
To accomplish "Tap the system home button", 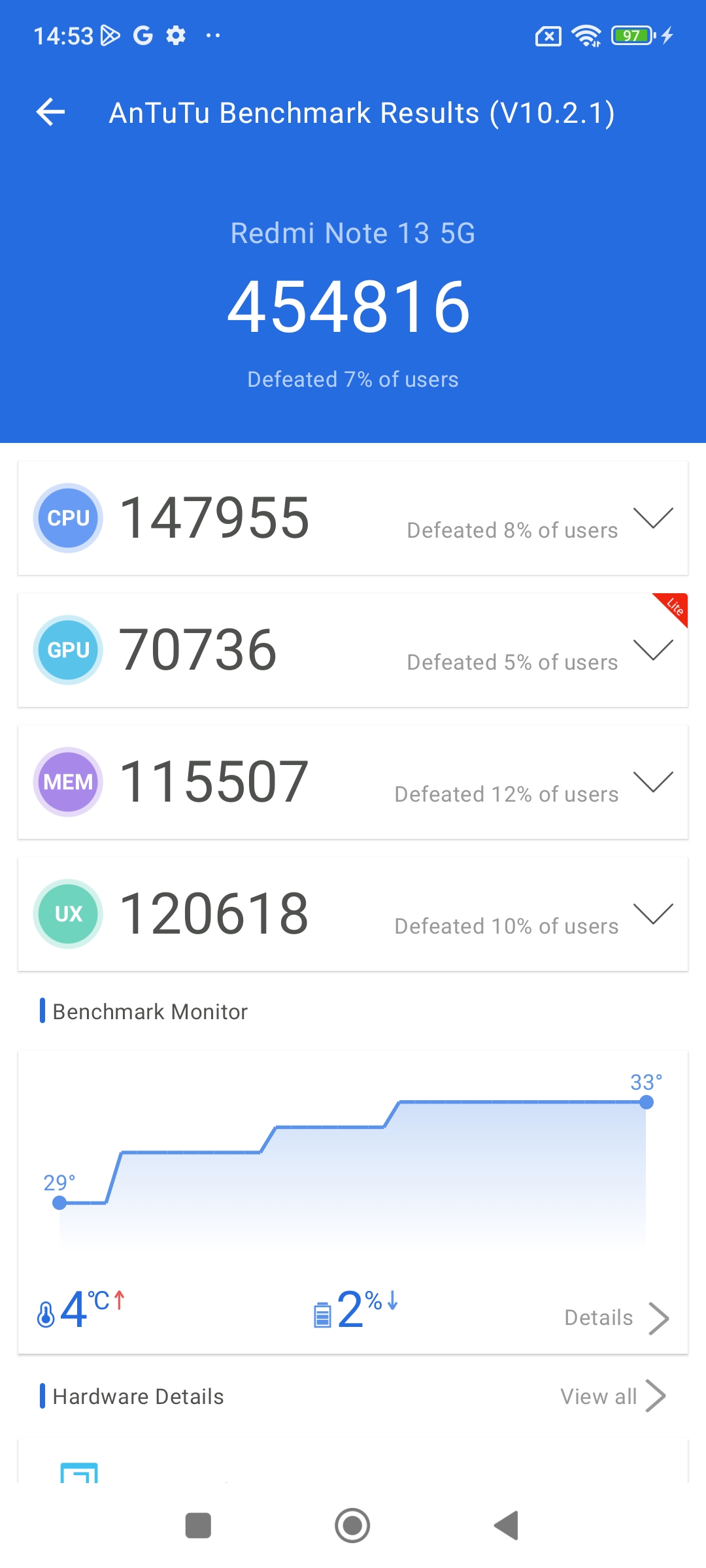I will click(352, 1526).
